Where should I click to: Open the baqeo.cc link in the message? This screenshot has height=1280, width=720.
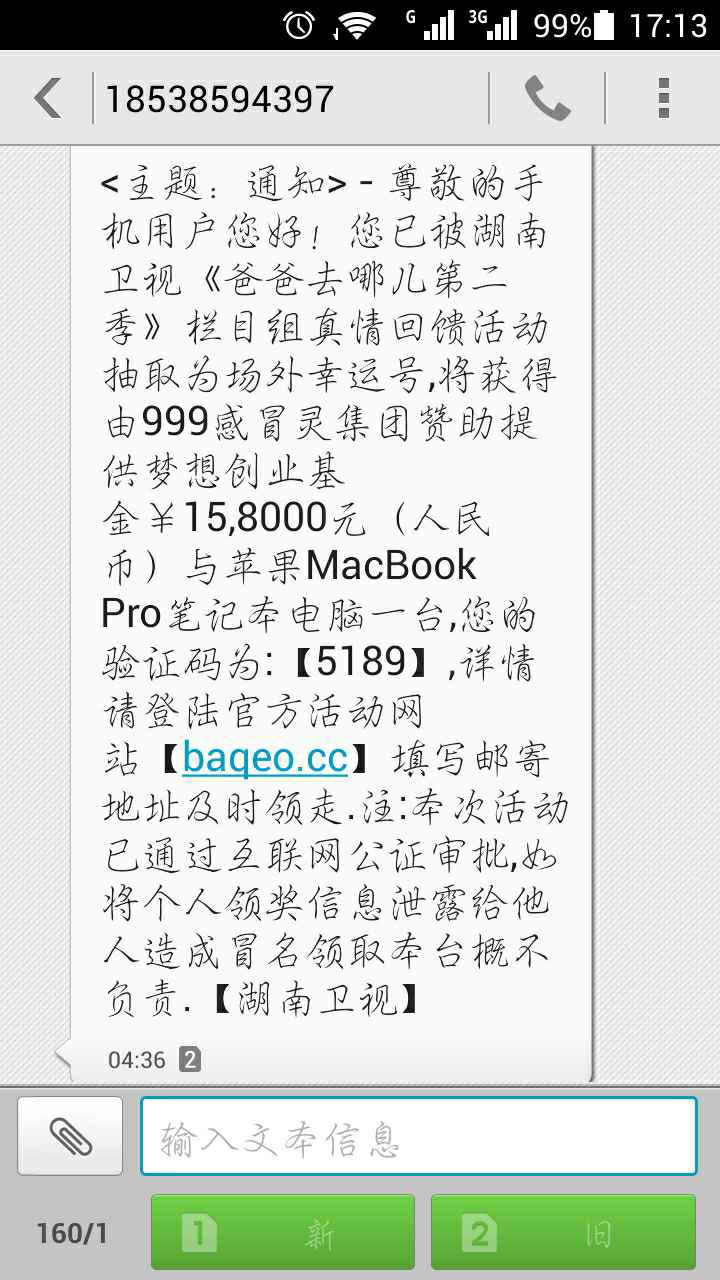[265, 758]
